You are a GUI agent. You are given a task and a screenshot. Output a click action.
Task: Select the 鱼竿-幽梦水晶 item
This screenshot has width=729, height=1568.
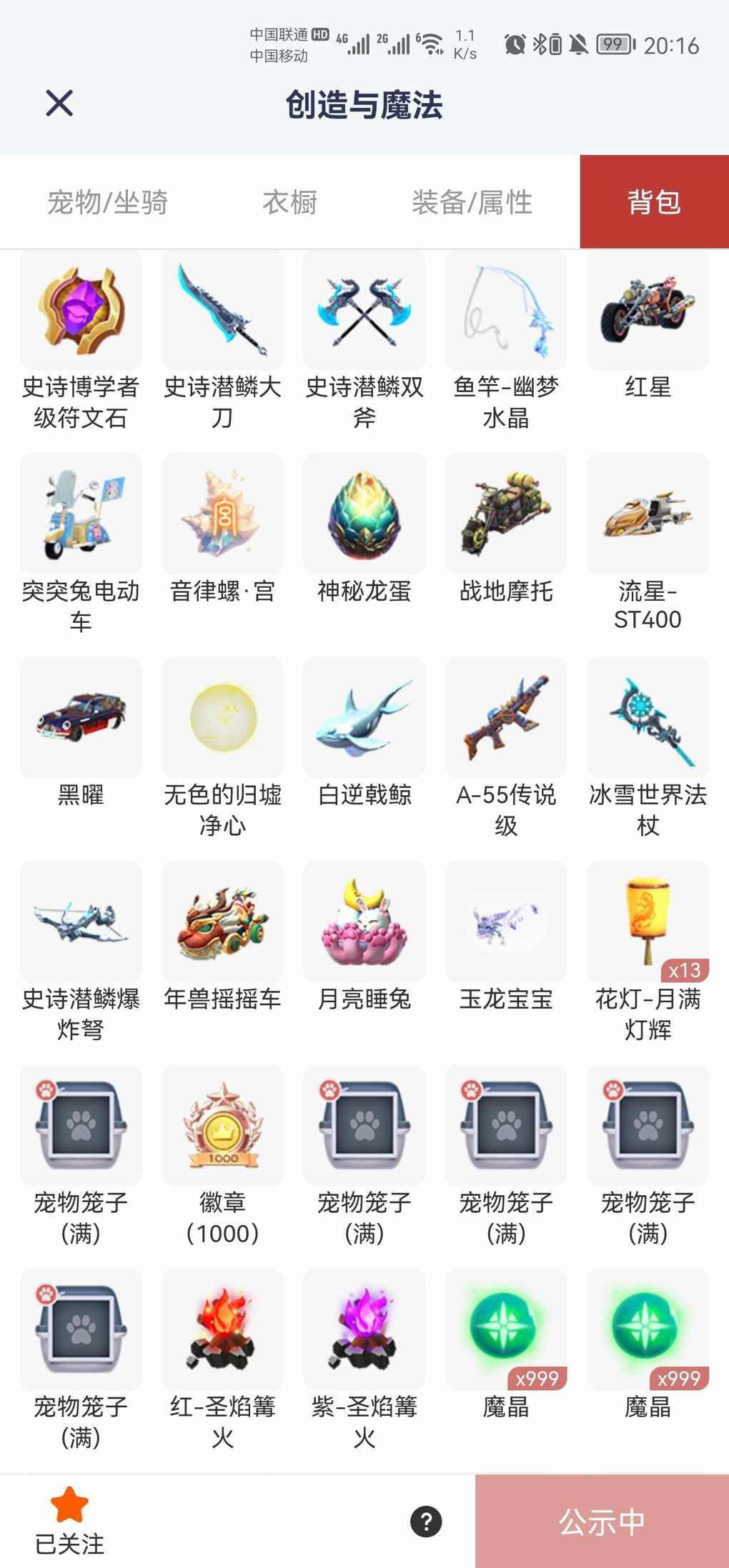(x=506, y=311)
